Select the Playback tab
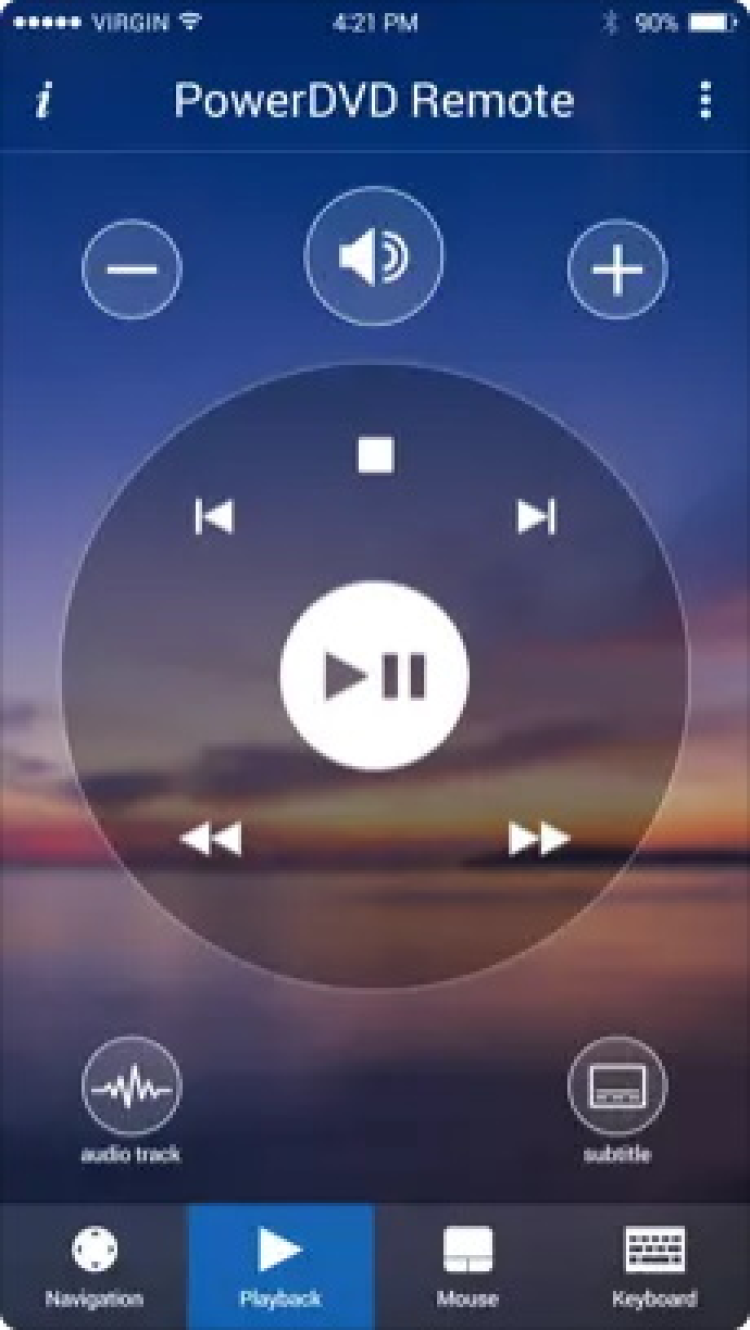Screen dimensions: 750x1330 (281, 1266)
